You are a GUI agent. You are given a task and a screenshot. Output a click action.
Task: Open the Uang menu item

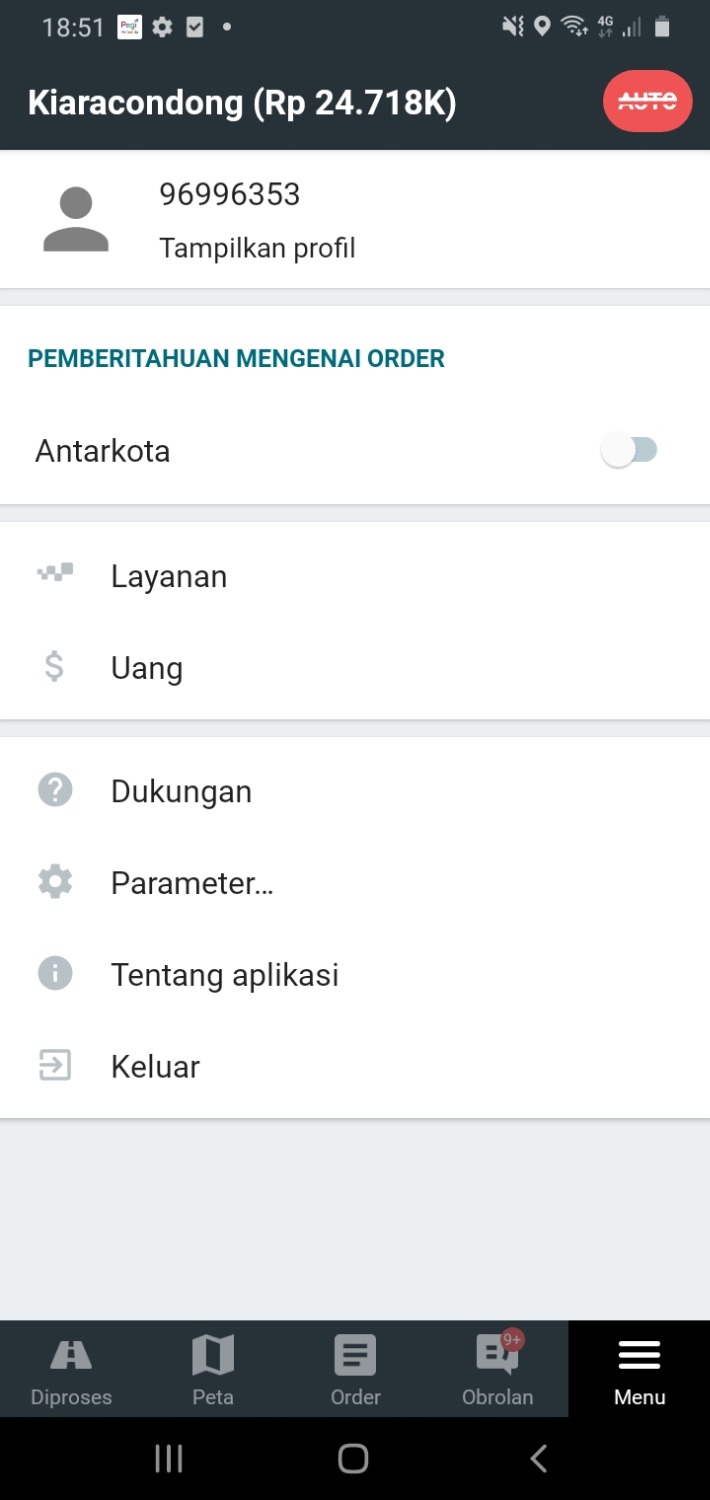pos(147,668)
